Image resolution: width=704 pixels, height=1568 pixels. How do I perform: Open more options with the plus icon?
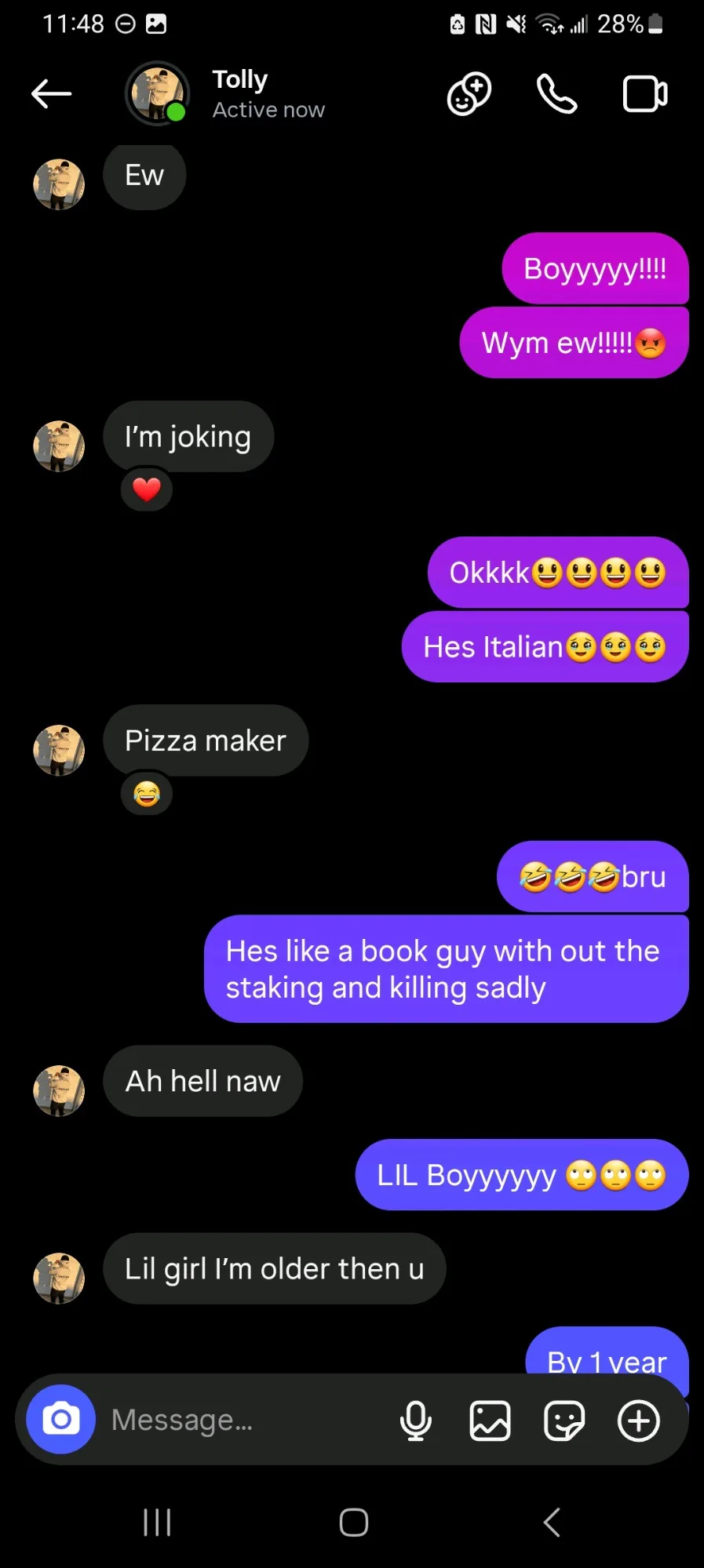click(639, 1421)
